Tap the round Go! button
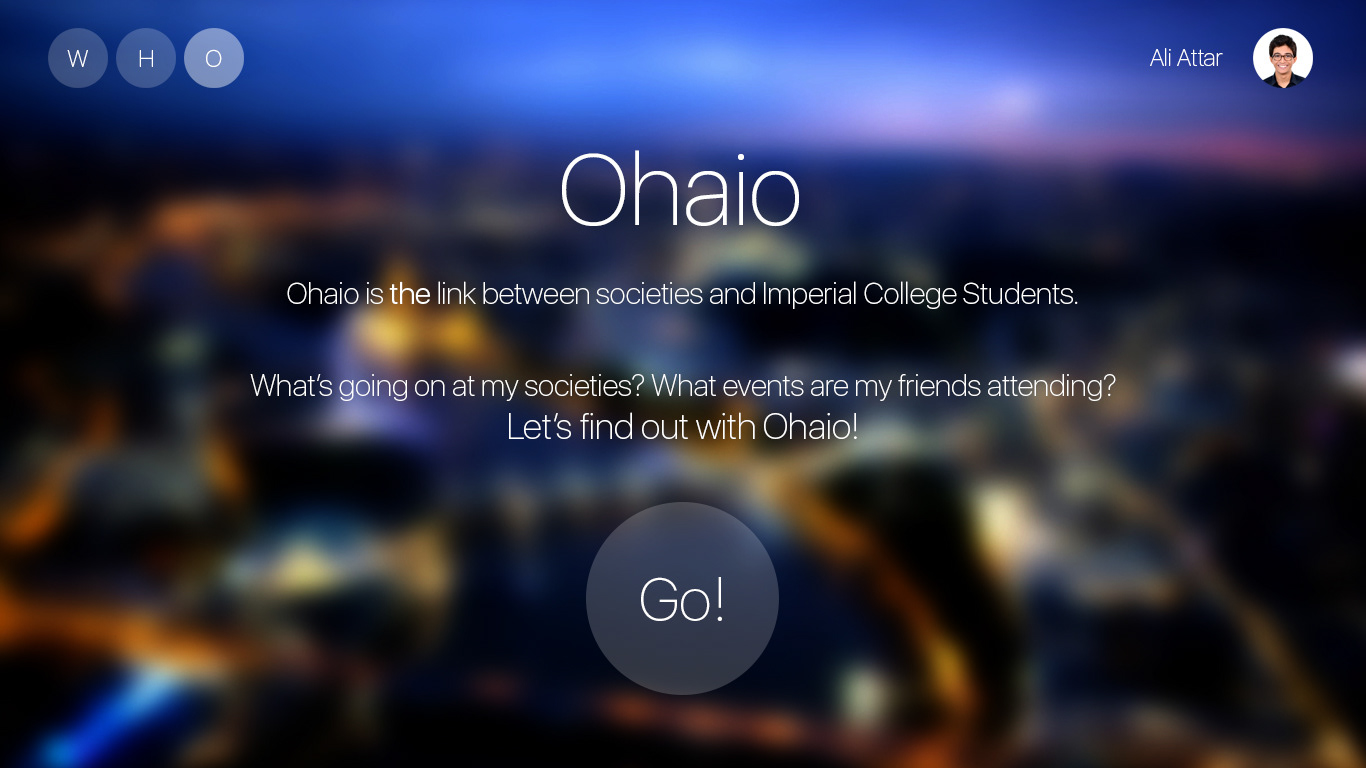 pos(682,598)
